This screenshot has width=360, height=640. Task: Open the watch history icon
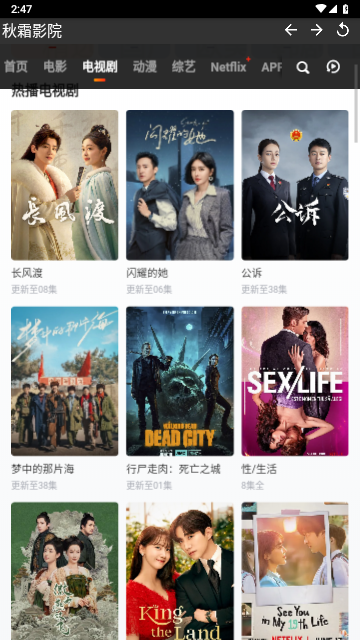pos(333,67)
